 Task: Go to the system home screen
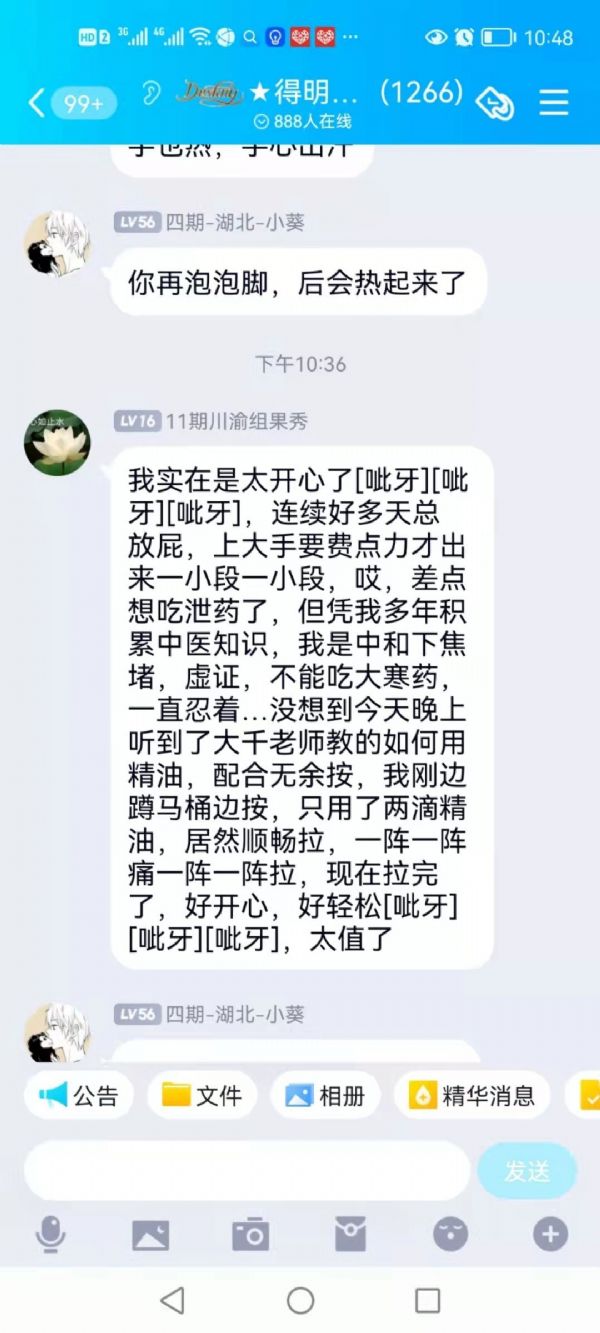[300, 1300]
